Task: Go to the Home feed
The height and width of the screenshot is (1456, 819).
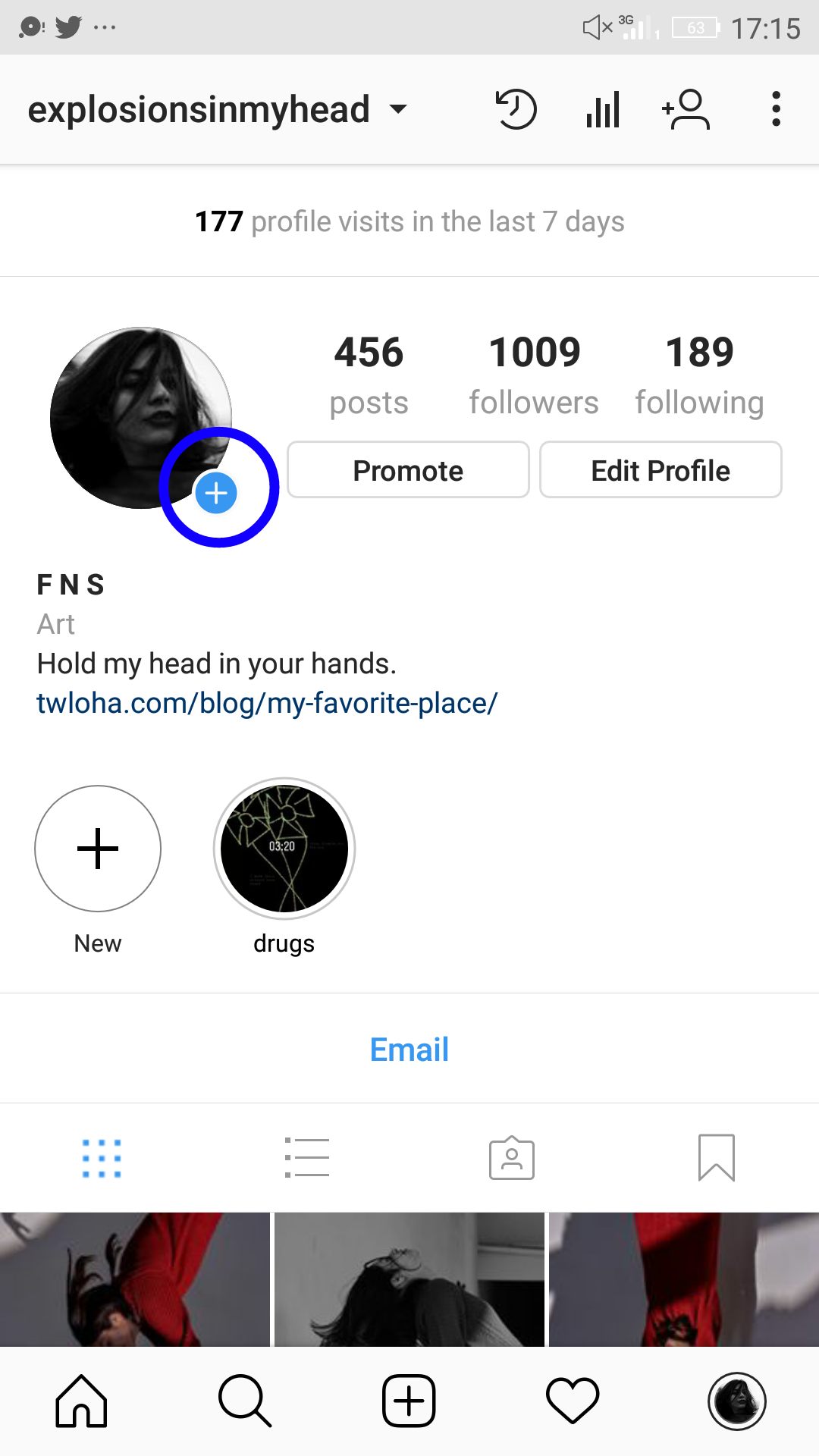Action: pyautogui.click(x=82, y=1401)
